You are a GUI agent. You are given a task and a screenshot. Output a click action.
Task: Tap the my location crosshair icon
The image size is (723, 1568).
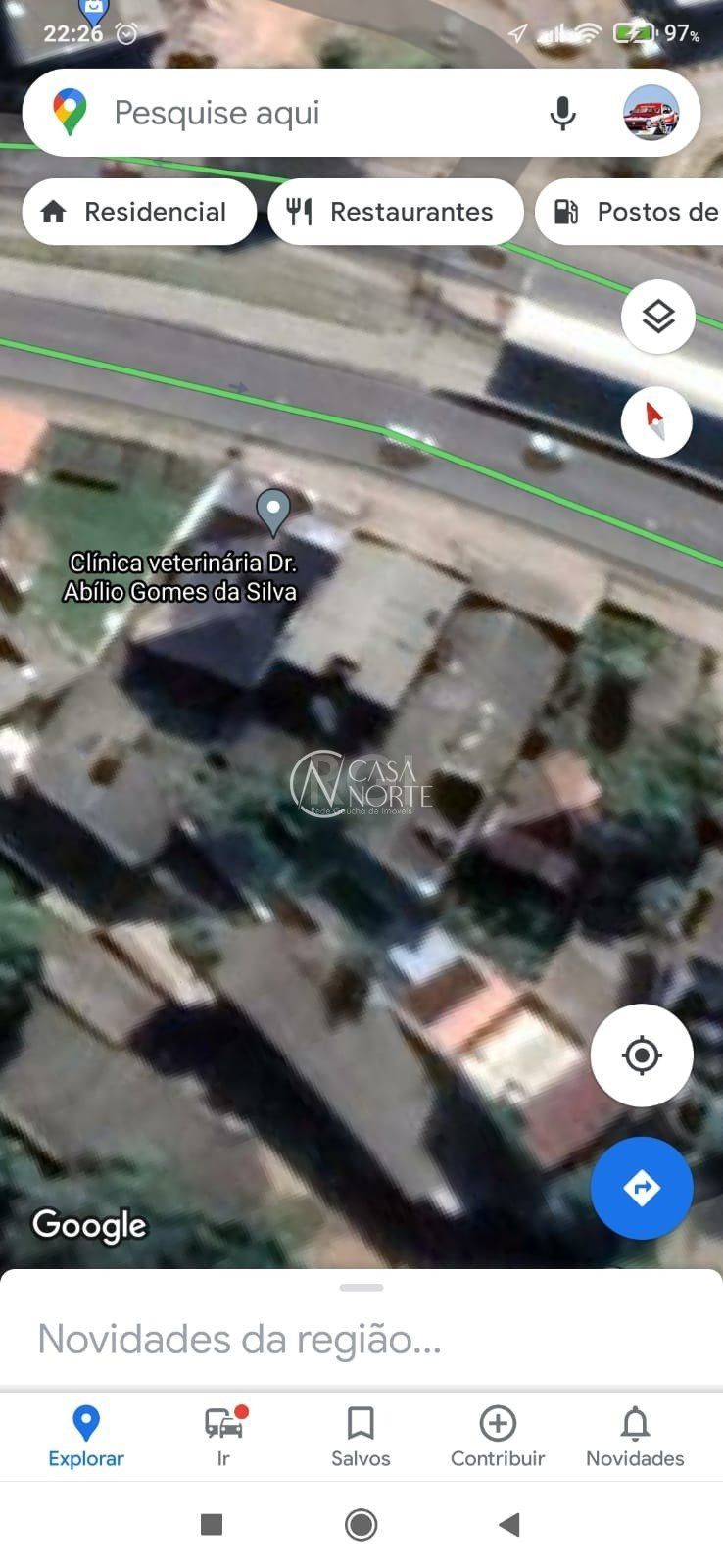642,1054
